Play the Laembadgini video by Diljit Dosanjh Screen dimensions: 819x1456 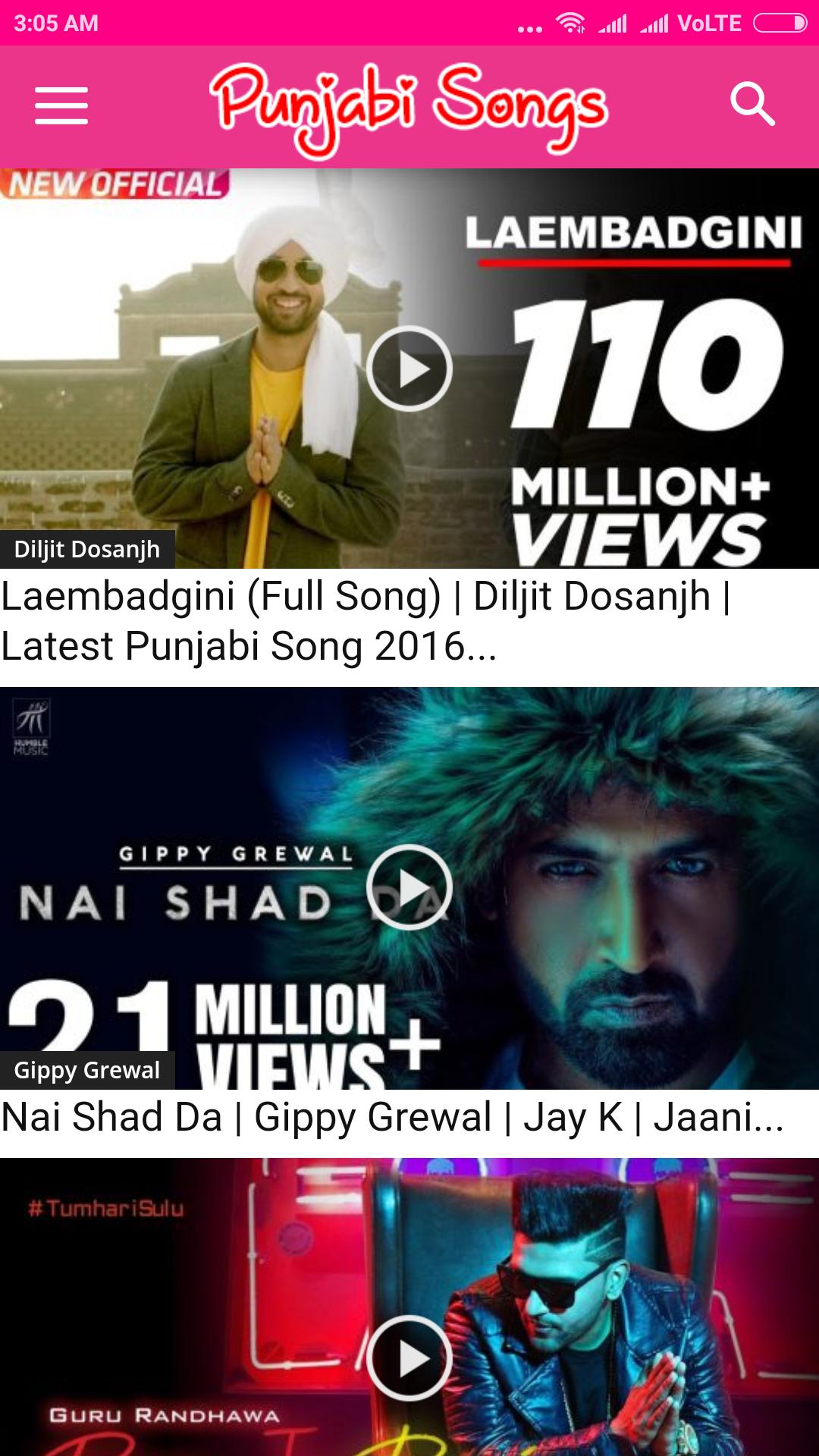click(409, 369)
